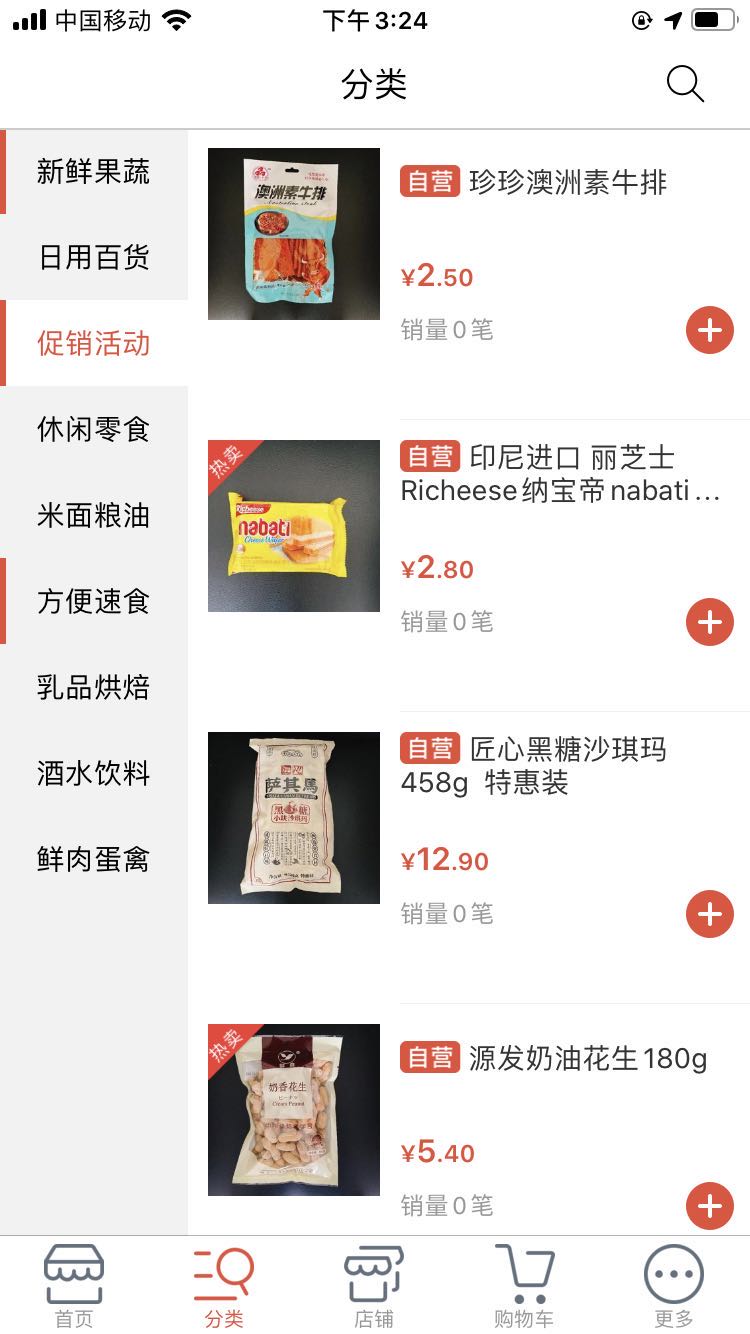Tap plus icon next to Richeese nabati product
750x1334 pixels.
pyautogui.click(x=709, y=622)
